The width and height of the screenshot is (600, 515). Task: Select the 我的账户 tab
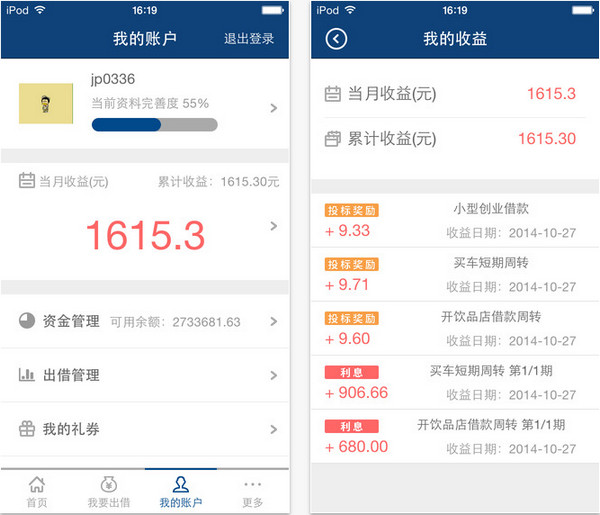(x=181, y=491)
